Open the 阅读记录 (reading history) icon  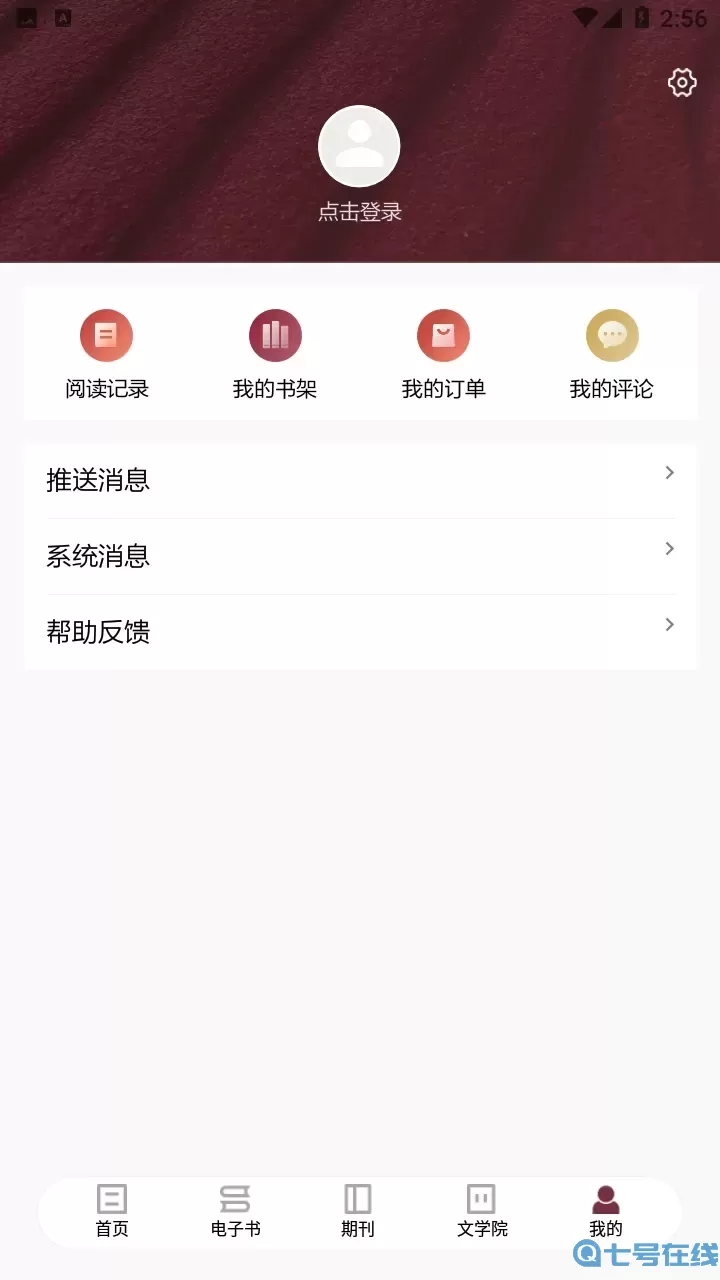106,337
